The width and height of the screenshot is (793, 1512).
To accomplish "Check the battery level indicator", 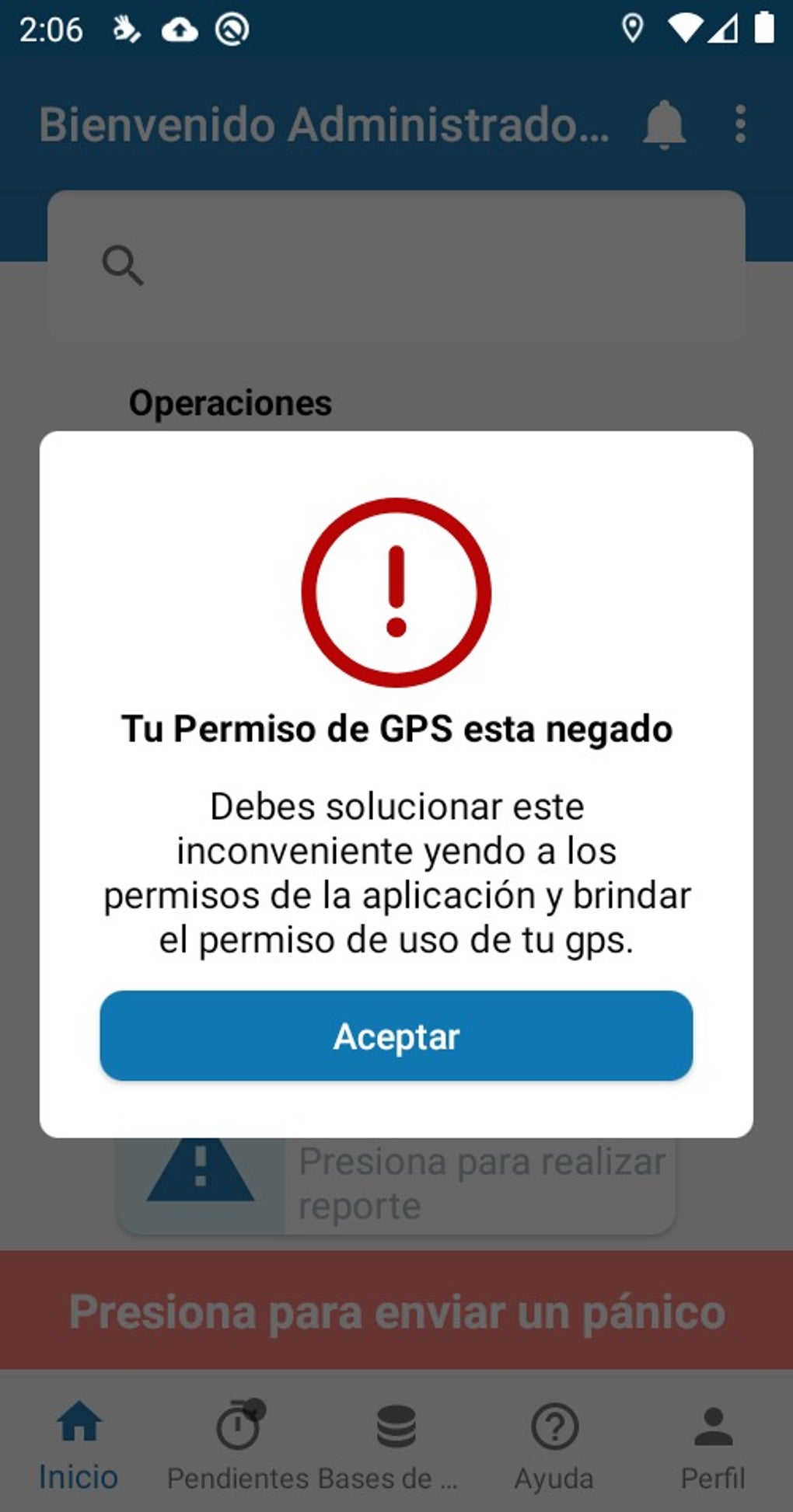I will [x=764, y=30].
